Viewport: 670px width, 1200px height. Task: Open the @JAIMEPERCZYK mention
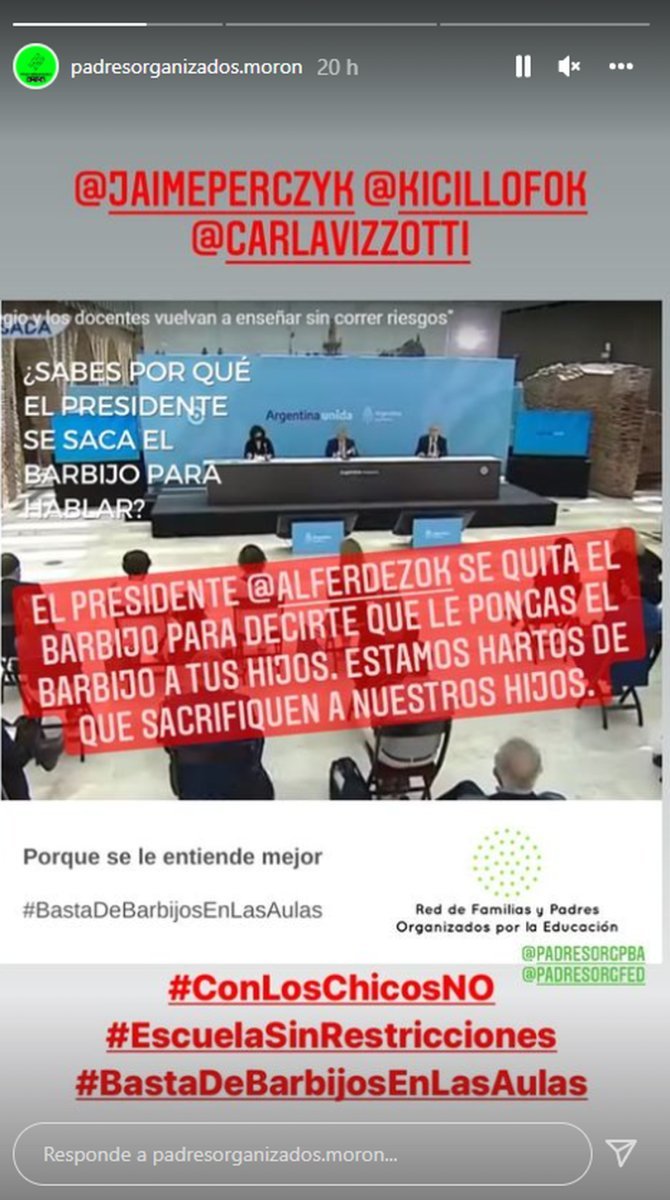coord(215,190)
